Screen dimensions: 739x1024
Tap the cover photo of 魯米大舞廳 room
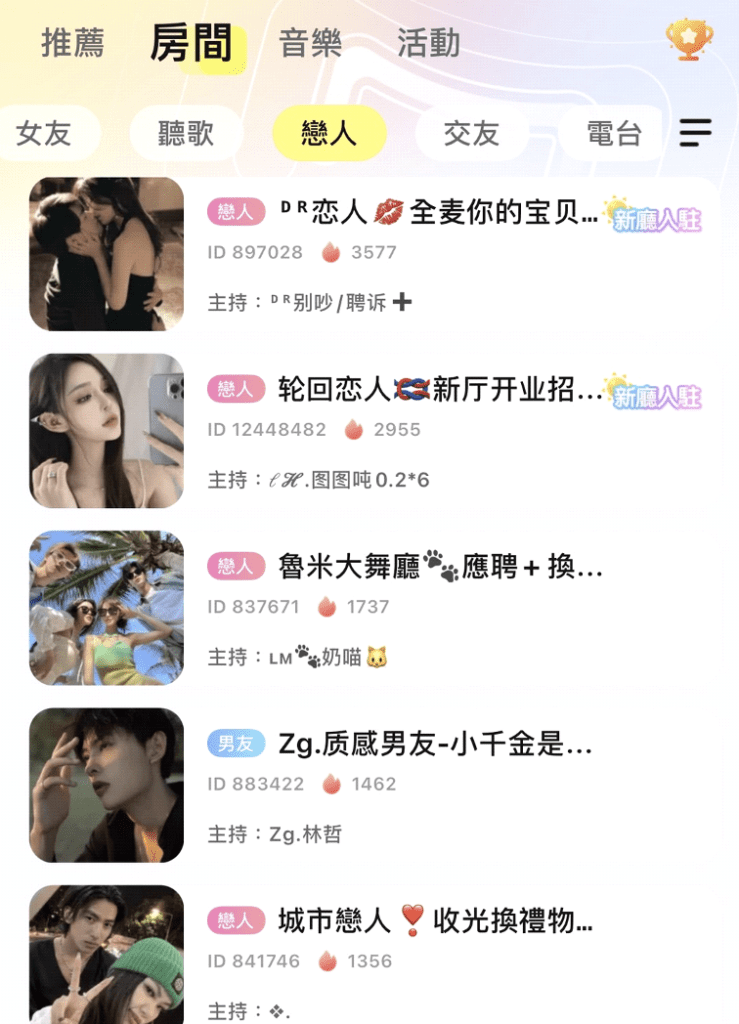pos(106,606)
